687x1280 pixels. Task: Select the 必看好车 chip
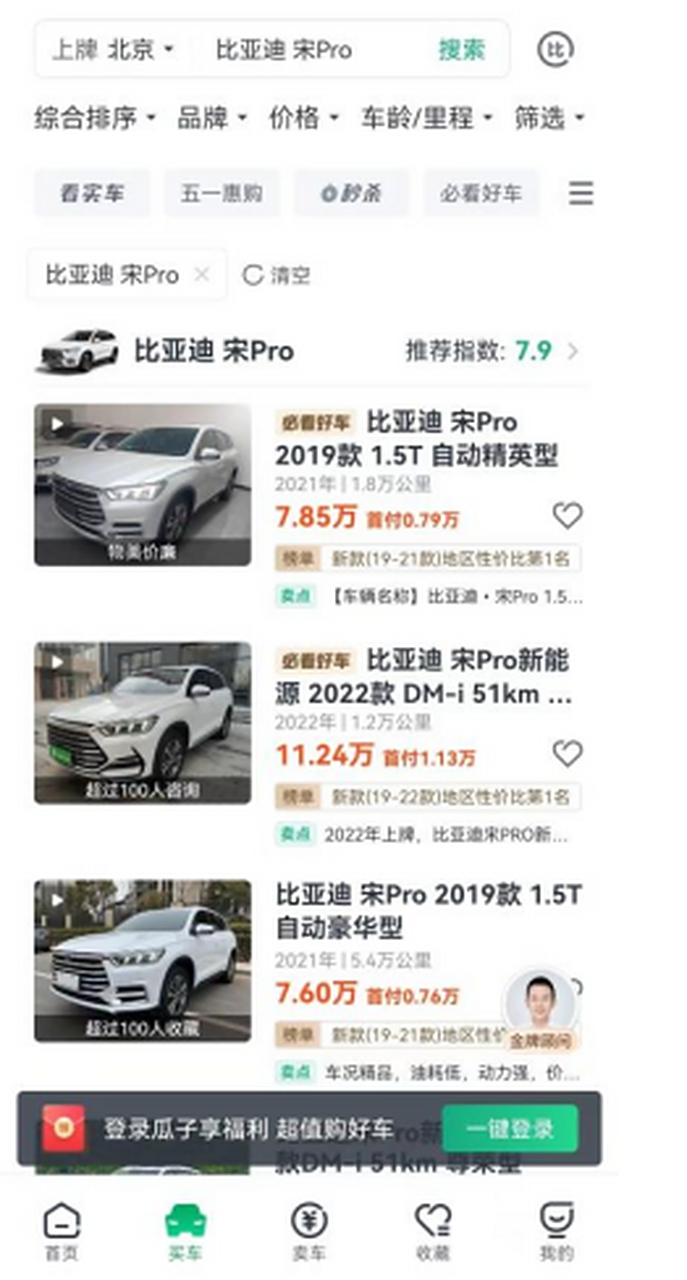point(481,193)
